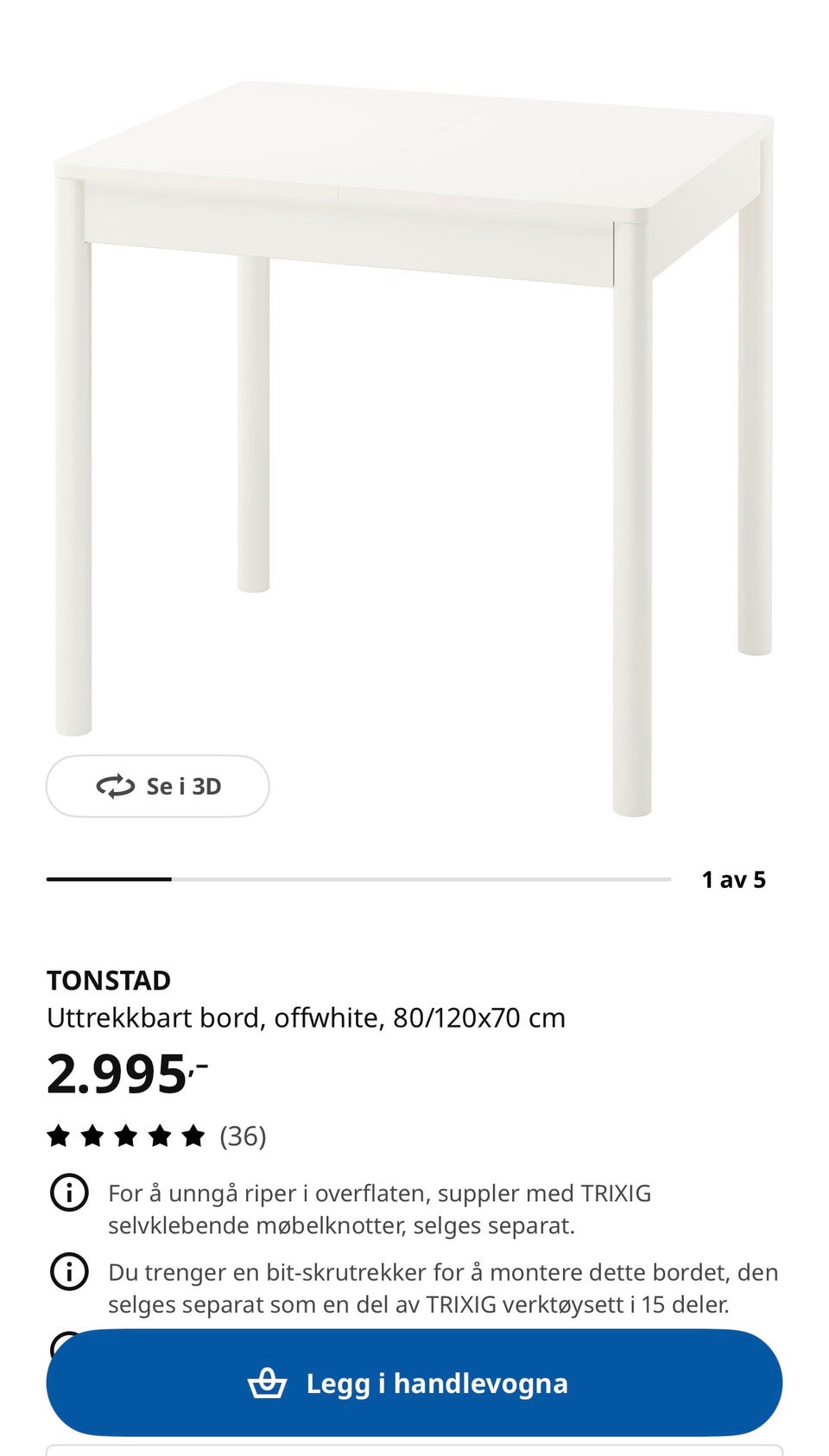Open the 36 reviews star rating

pos(155,1136)
